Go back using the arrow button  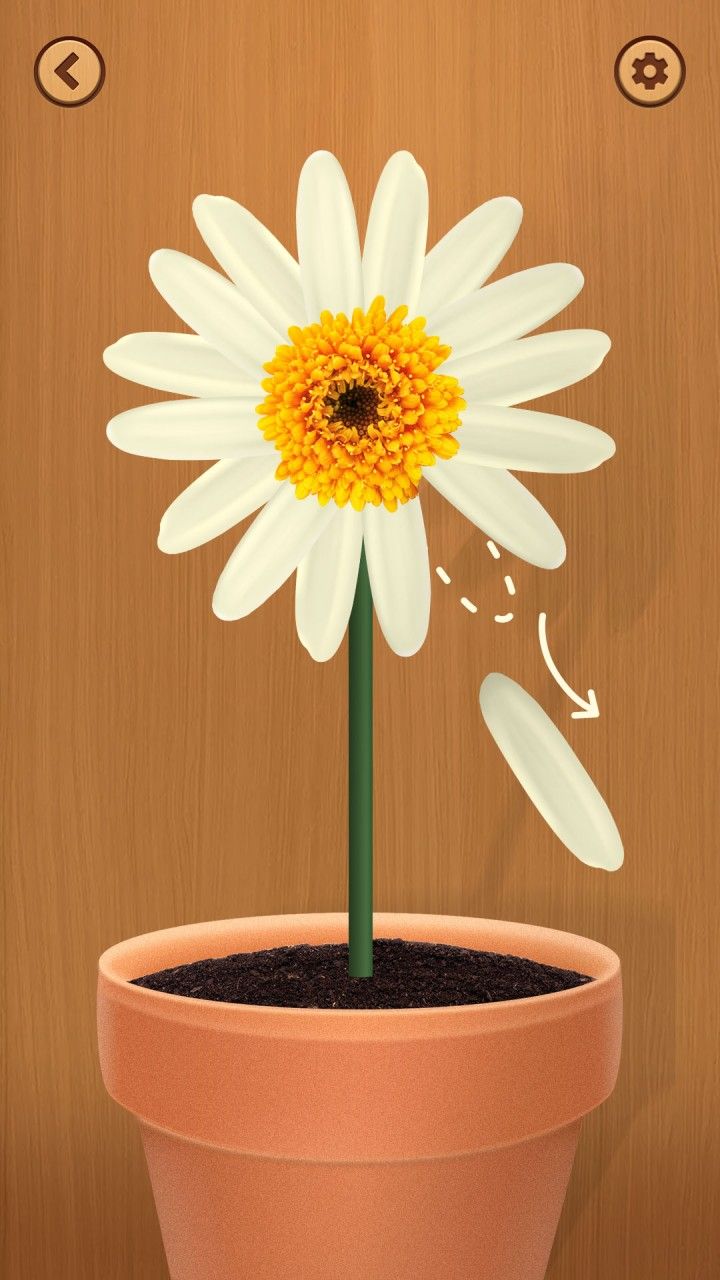69,71
